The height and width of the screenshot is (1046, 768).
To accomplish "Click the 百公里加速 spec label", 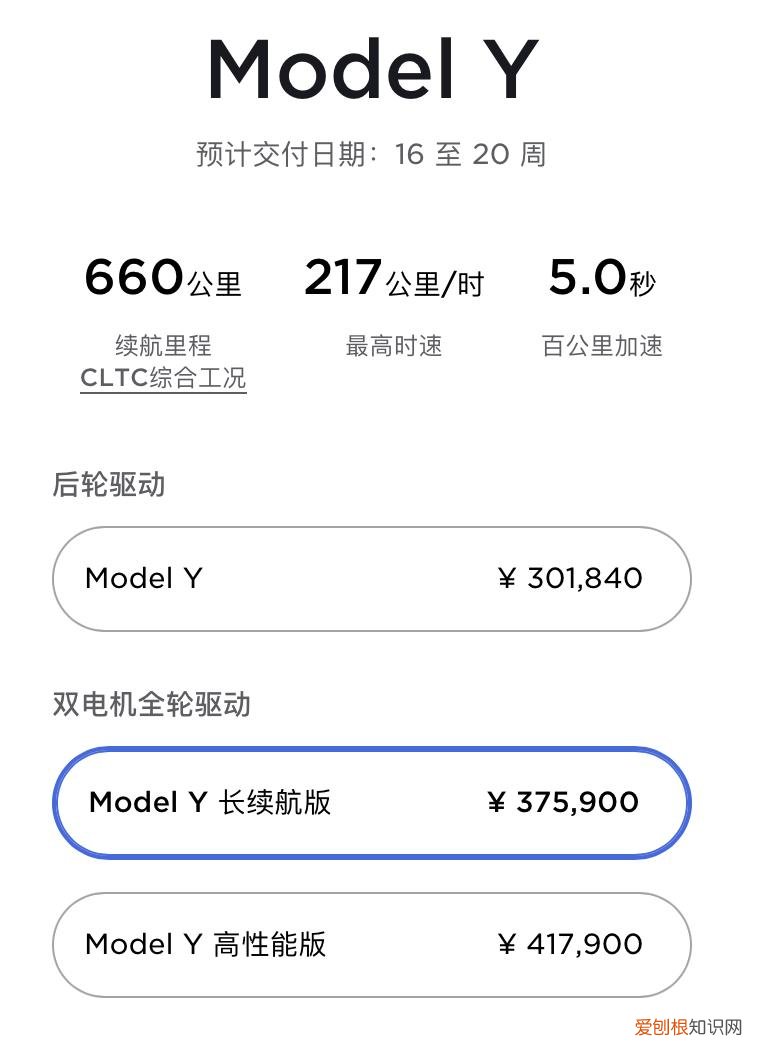I will pos(602,346).
